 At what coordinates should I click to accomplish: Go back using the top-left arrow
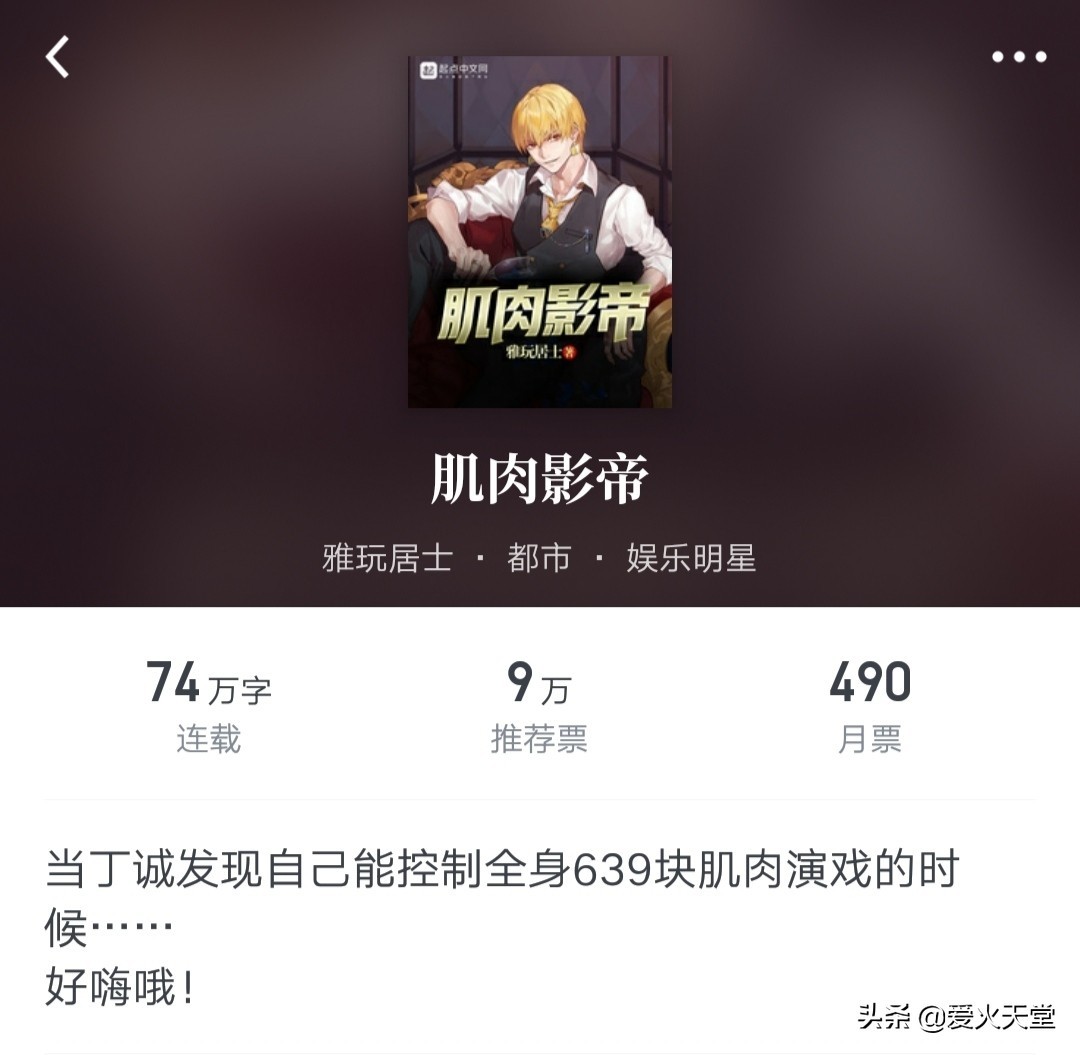click(58, 57)
